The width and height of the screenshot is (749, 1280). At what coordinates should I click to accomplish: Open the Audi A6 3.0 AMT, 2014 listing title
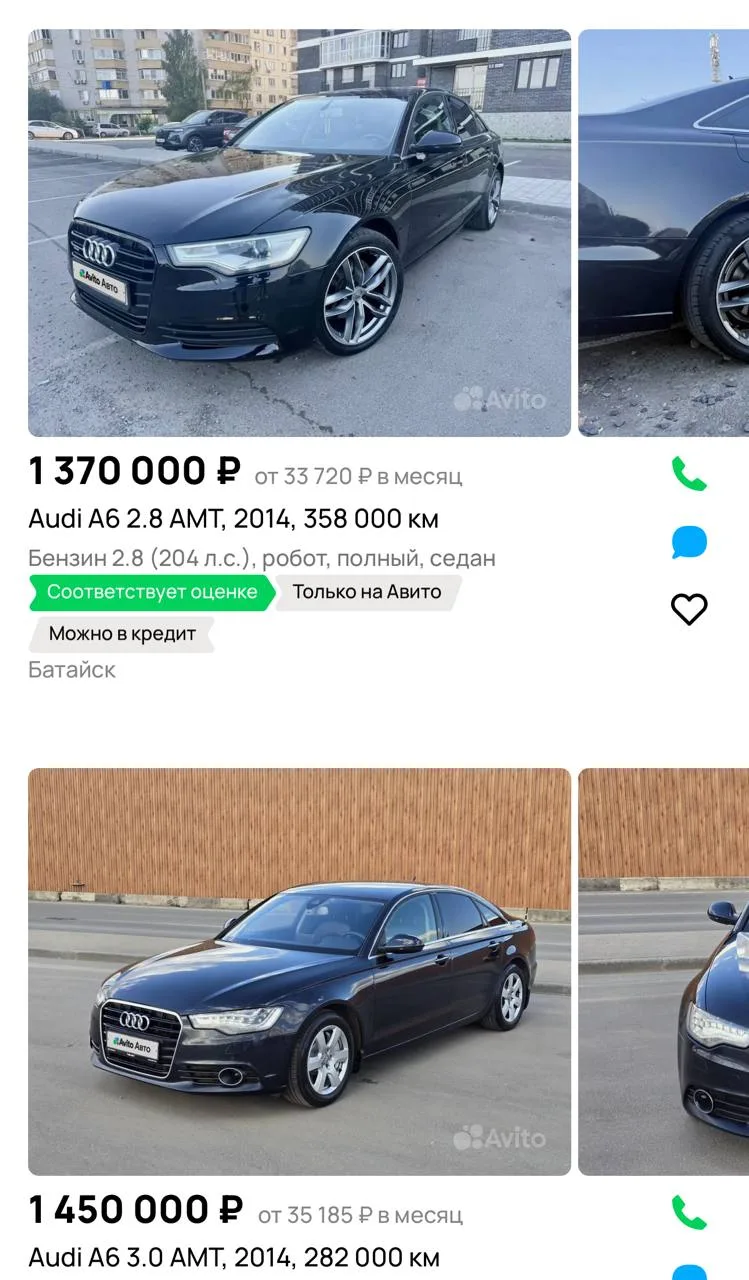(234, 1257)
